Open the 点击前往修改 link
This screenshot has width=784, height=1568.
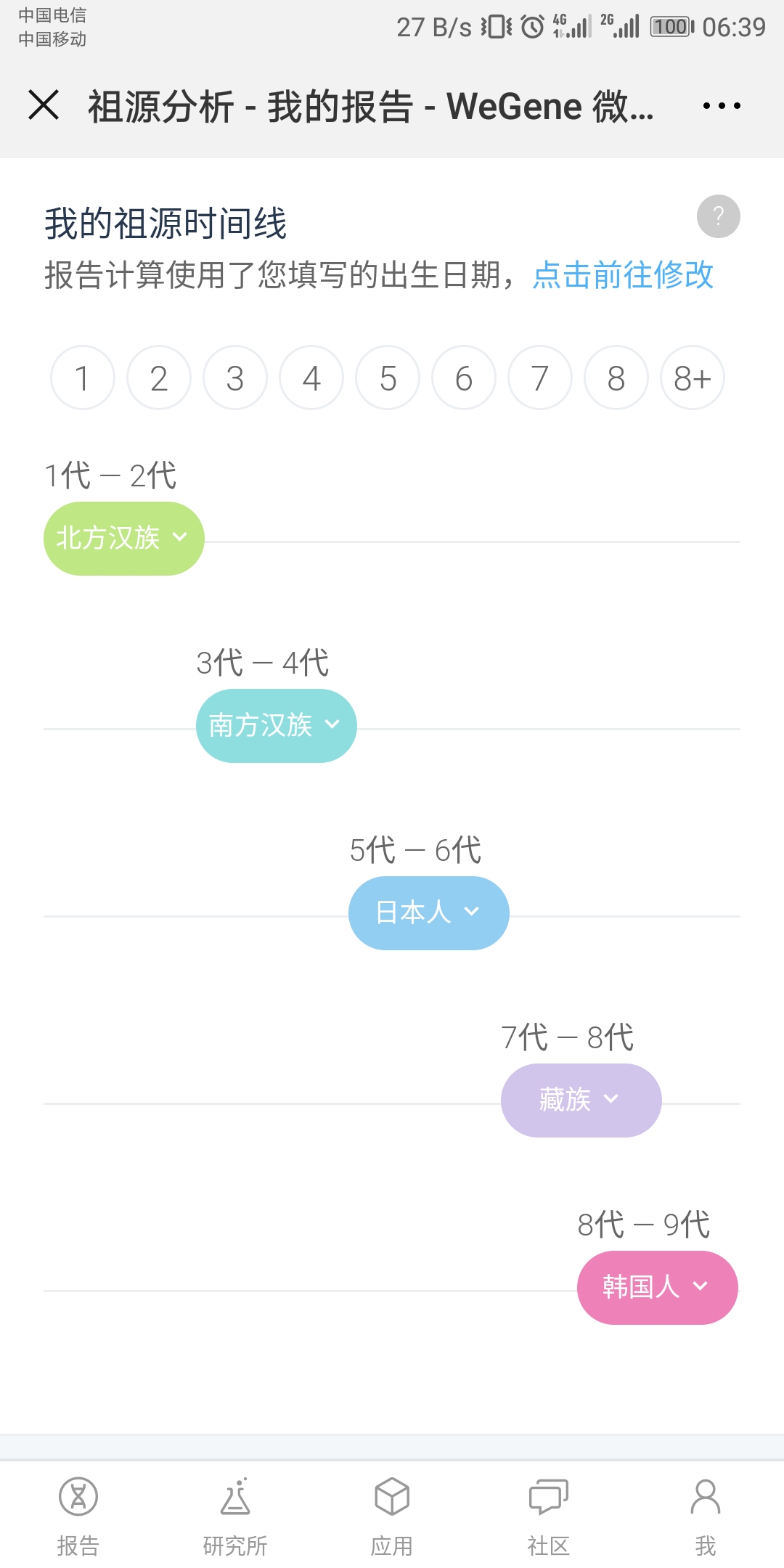pyautogui.click(x=623, y=275)
